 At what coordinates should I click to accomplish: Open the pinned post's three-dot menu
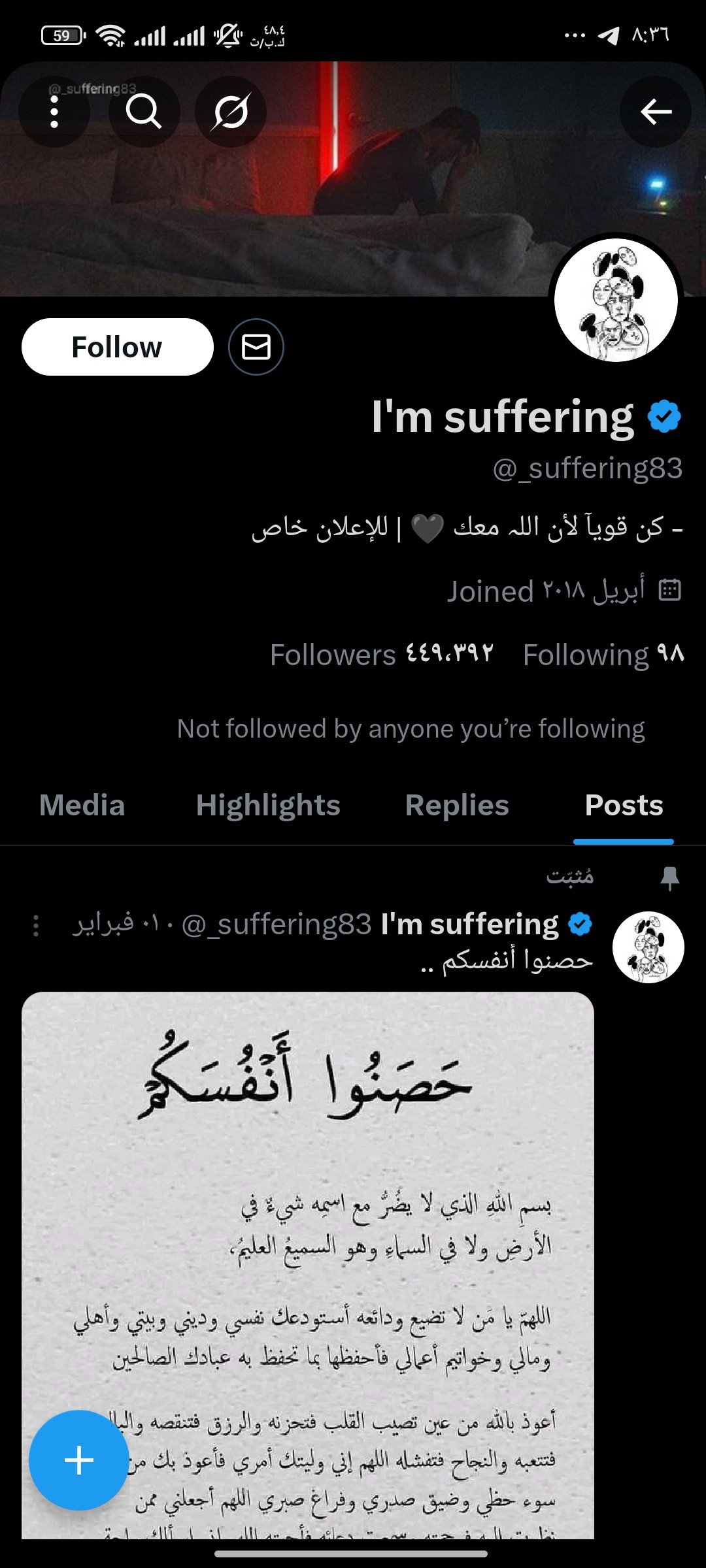click(x=36, y=925)
